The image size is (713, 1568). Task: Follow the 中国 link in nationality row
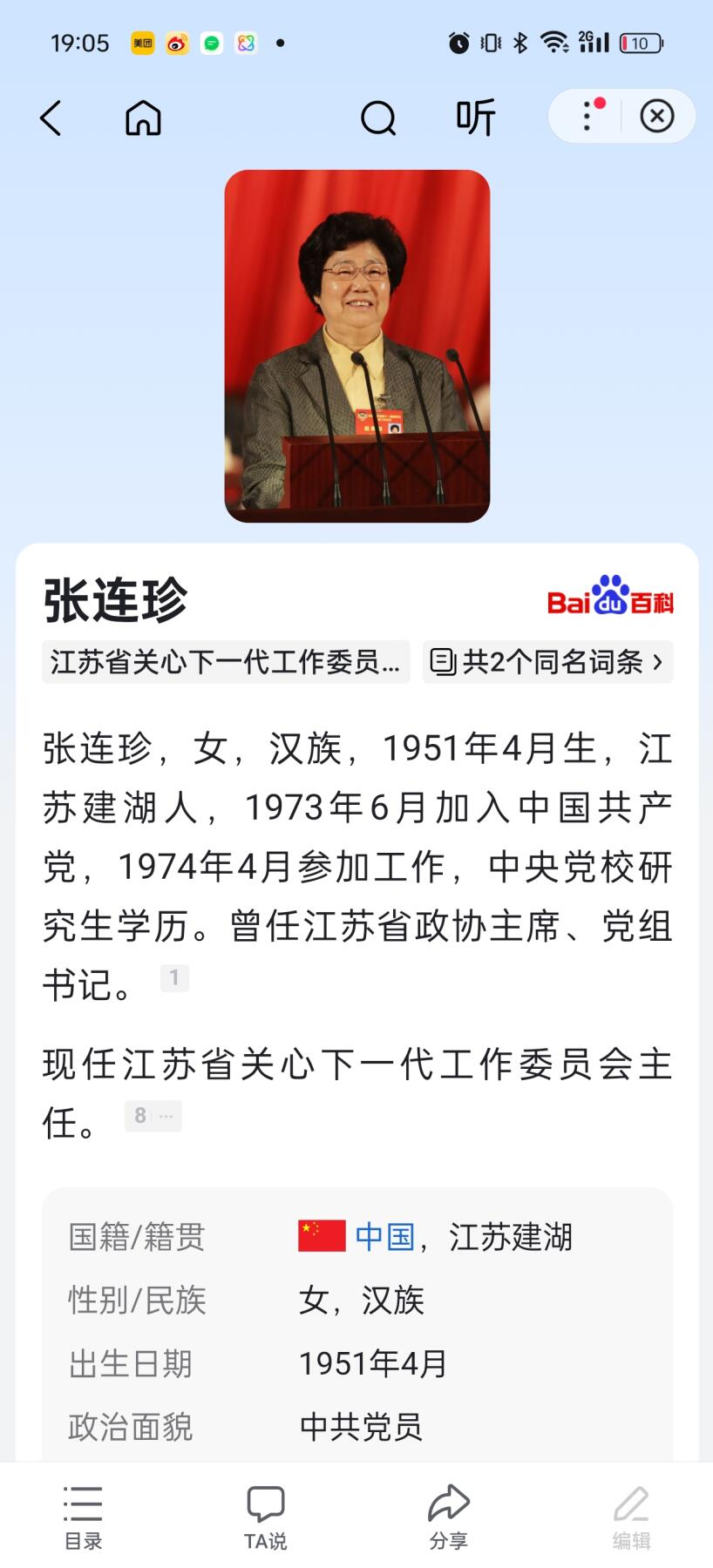(384, 1236)
